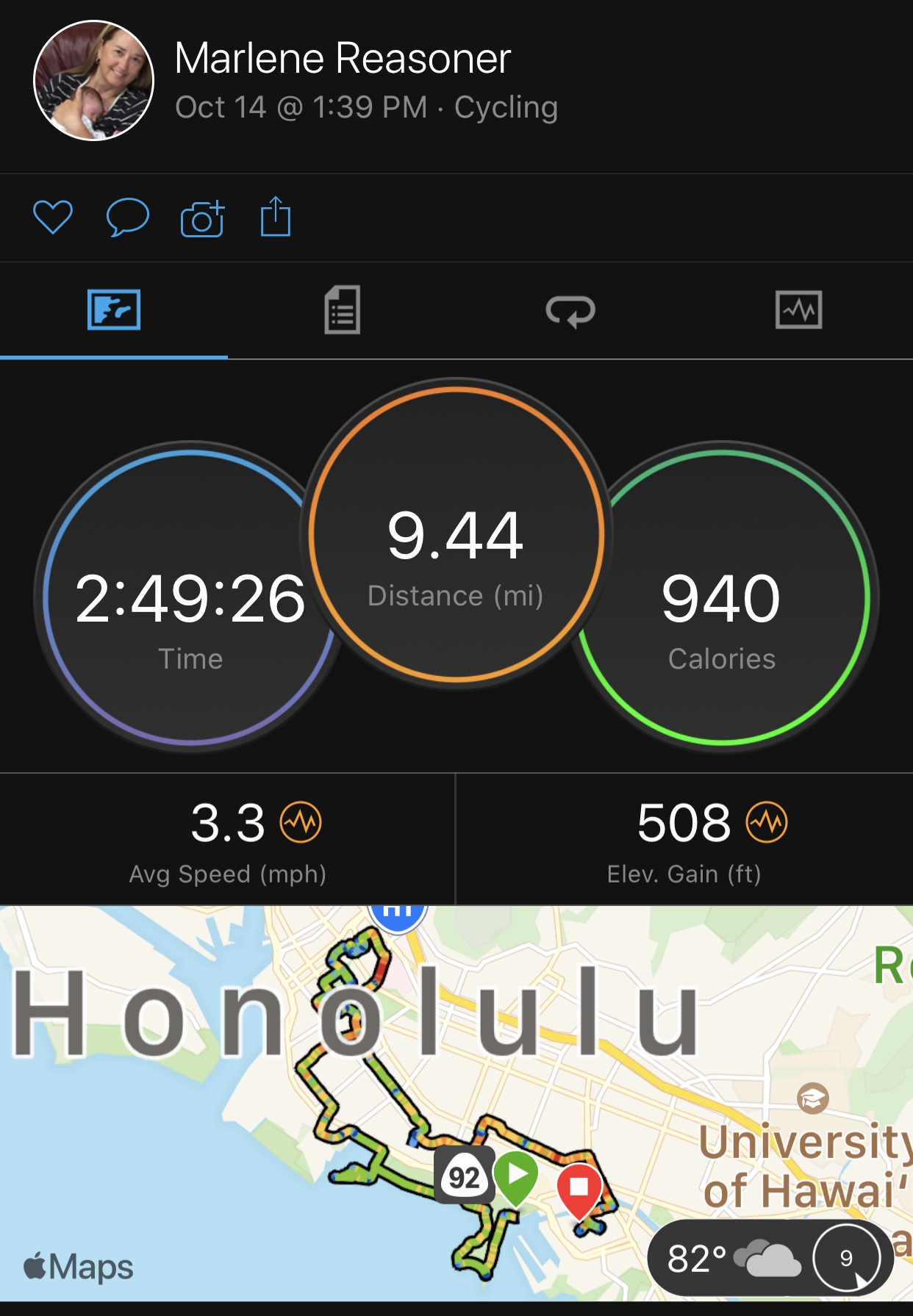This screenshot has height=1316, width=913.
Task: View the Elev. Gain chart icon
Action: (x=767, y=822)
